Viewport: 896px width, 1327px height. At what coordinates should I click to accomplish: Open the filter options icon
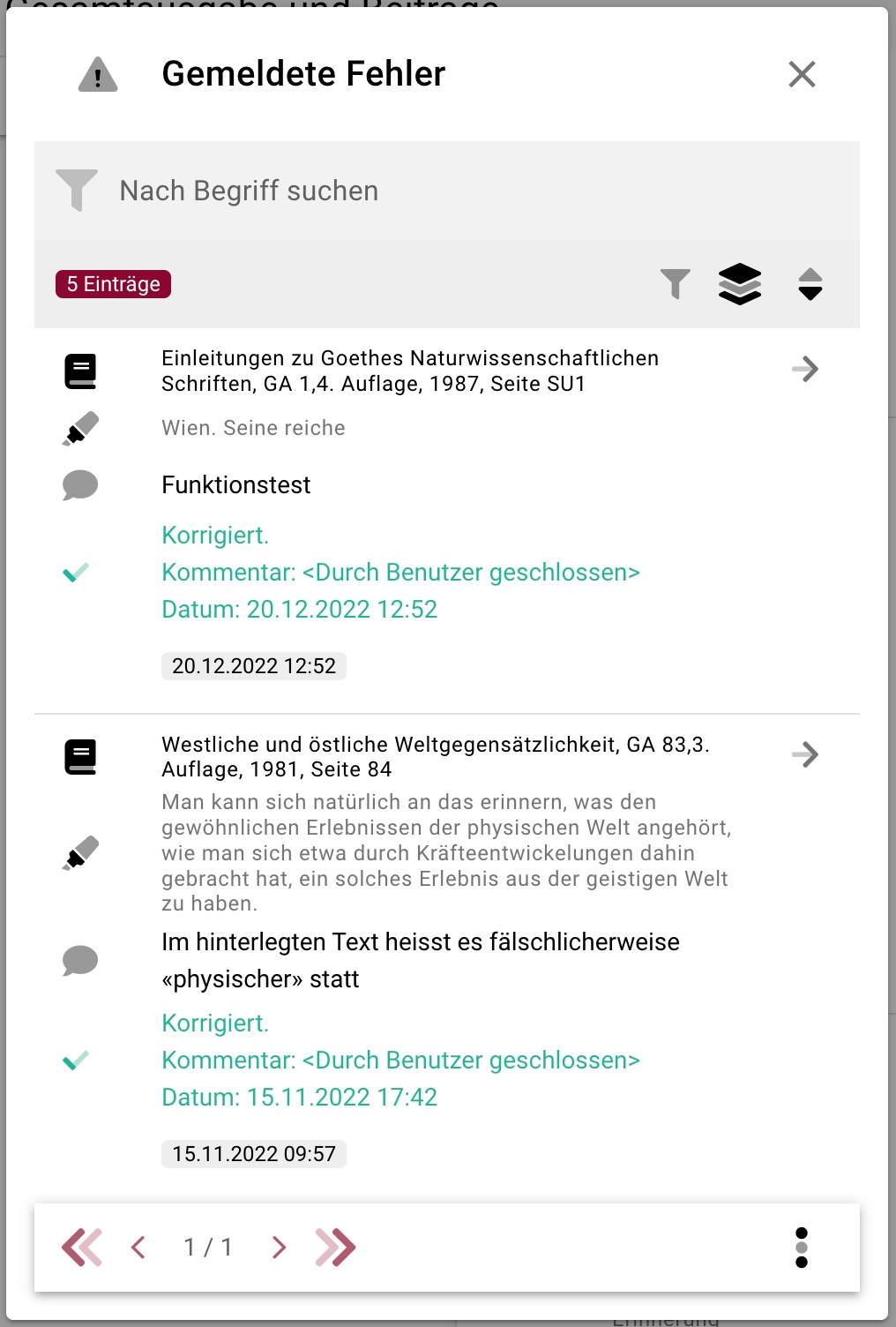[676, 284]
